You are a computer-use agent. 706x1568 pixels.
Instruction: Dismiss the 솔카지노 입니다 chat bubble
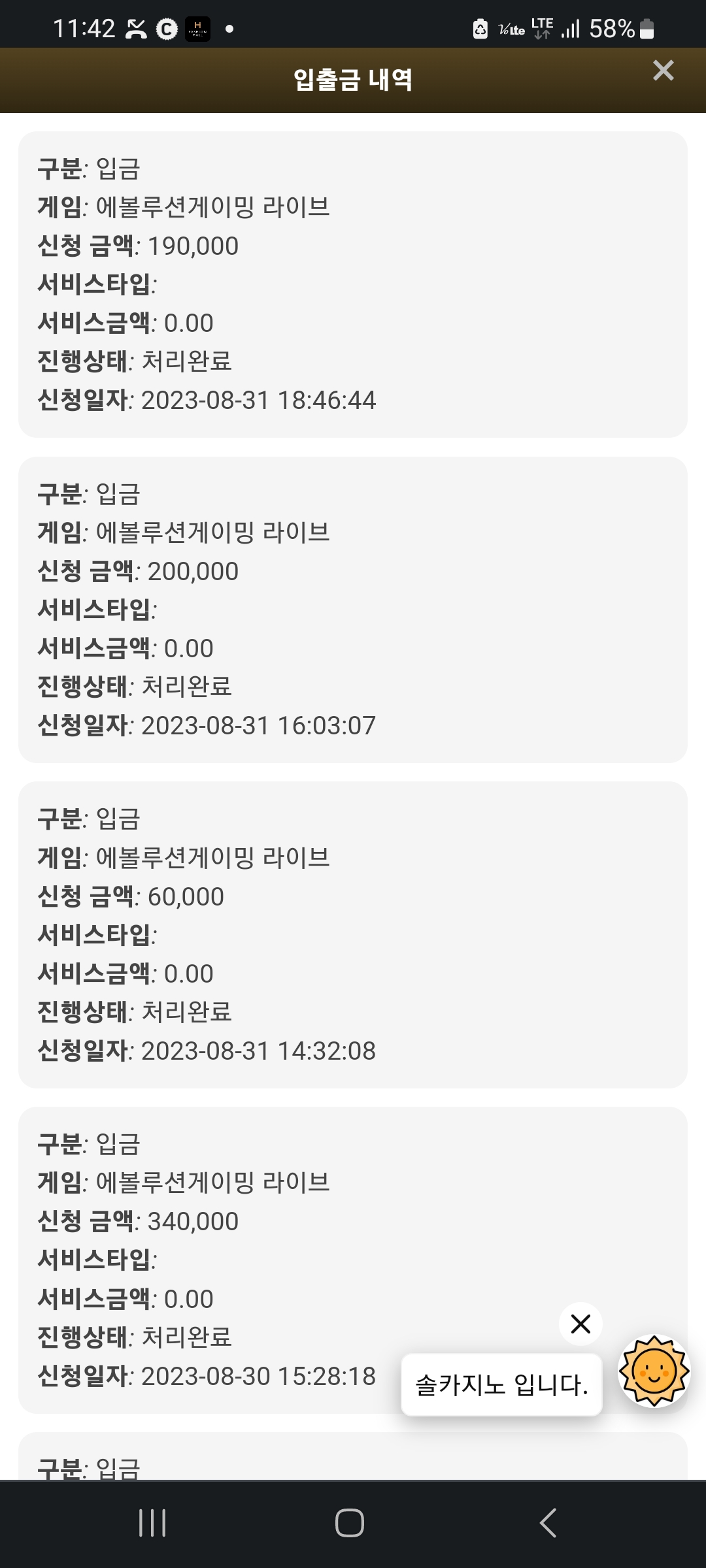coord(580,1324)
